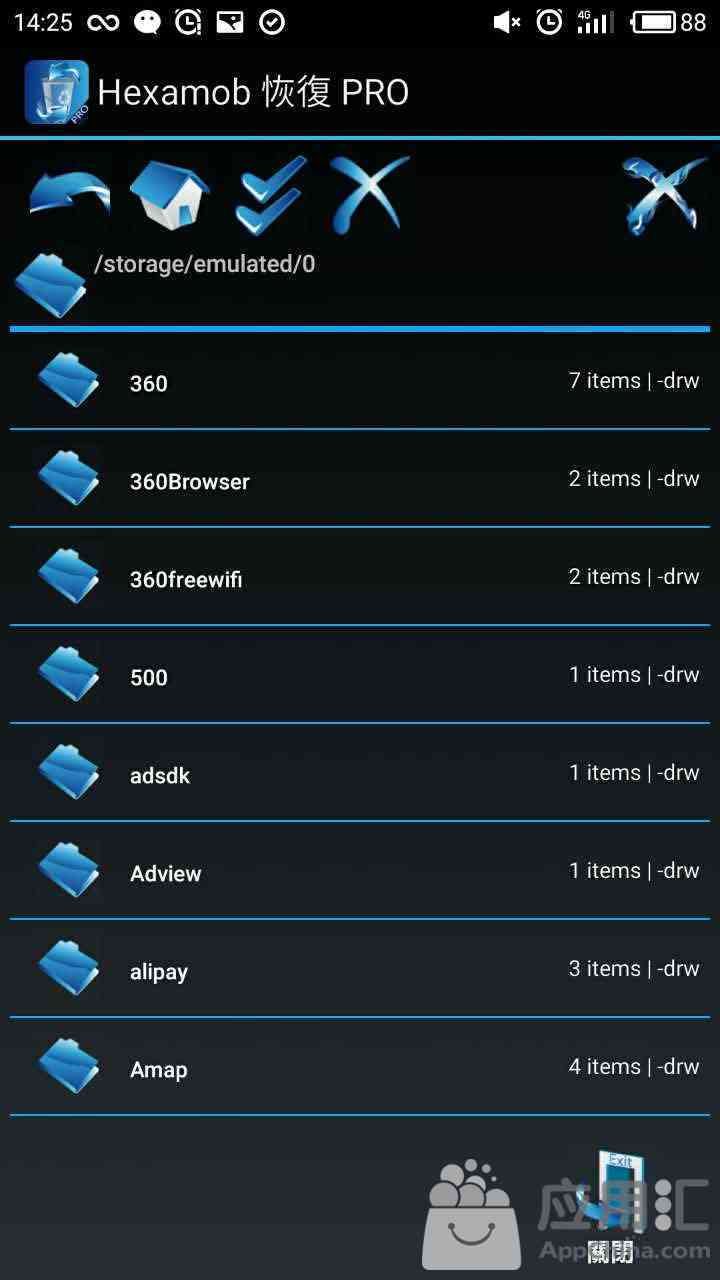The width and height of the screenshot is (720, 1280).
Task: Open the Adview folder
Action: [360, 871]
